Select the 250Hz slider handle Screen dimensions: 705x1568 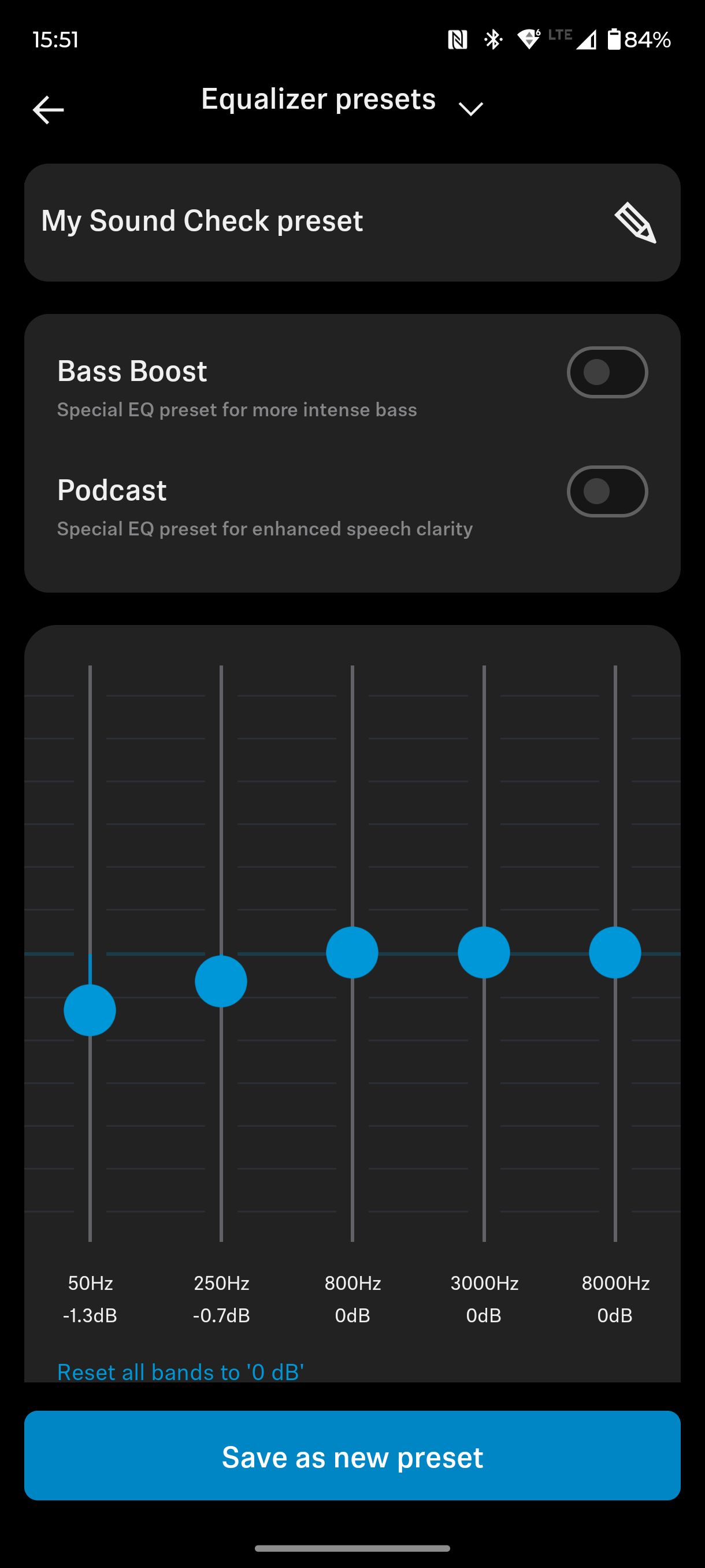coord(221,981)
